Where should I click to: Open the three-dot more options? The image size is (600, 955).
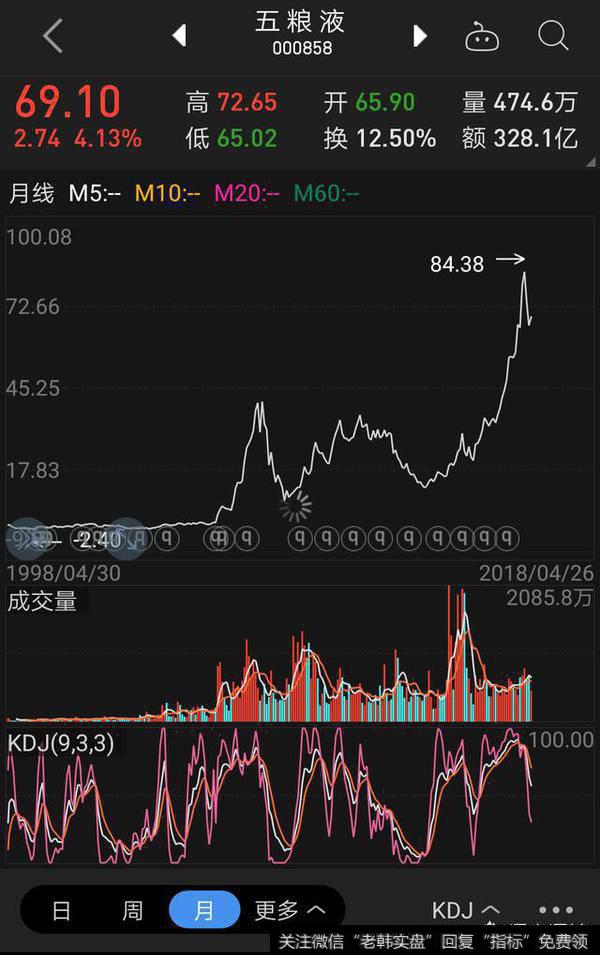point(556,910)
